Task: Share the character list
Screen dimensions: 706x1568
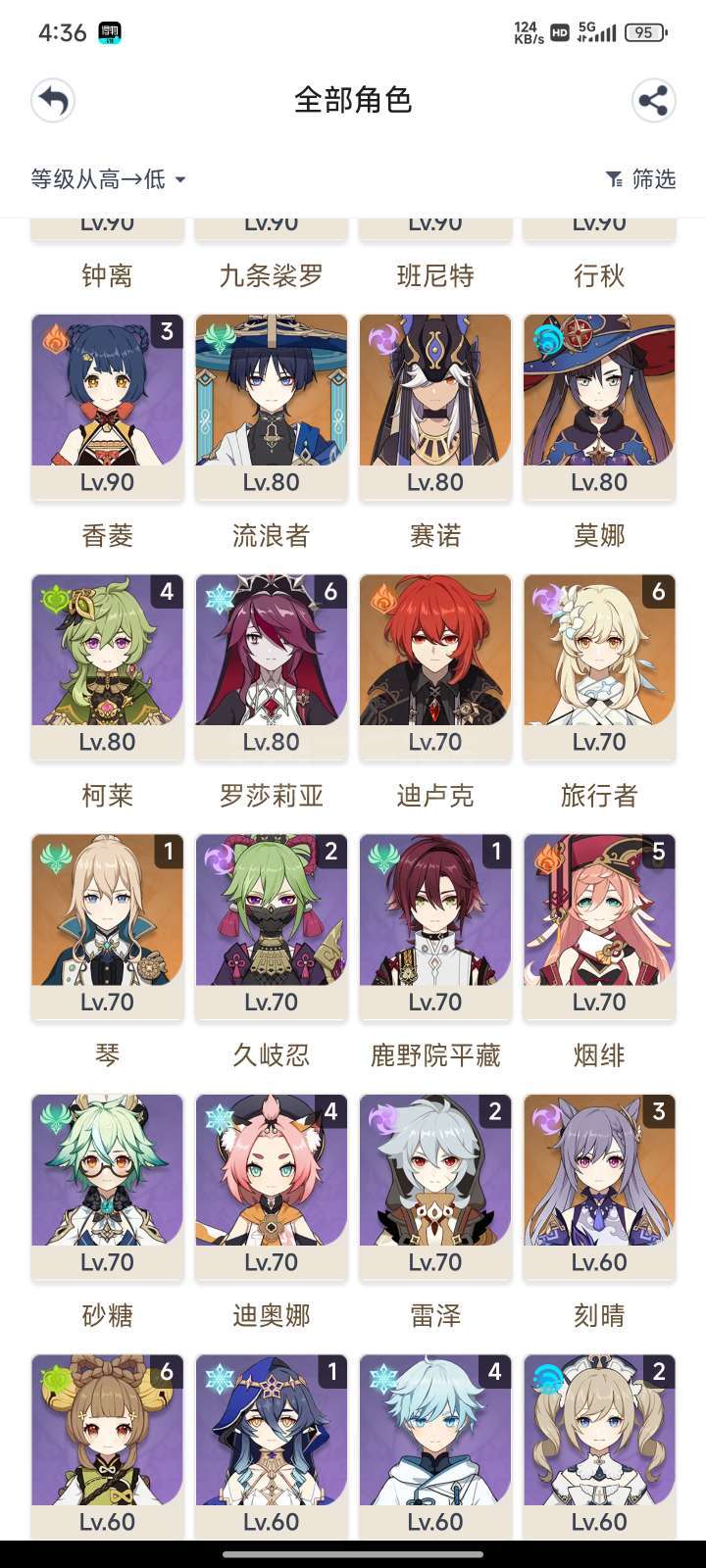Action: (652, 100)
